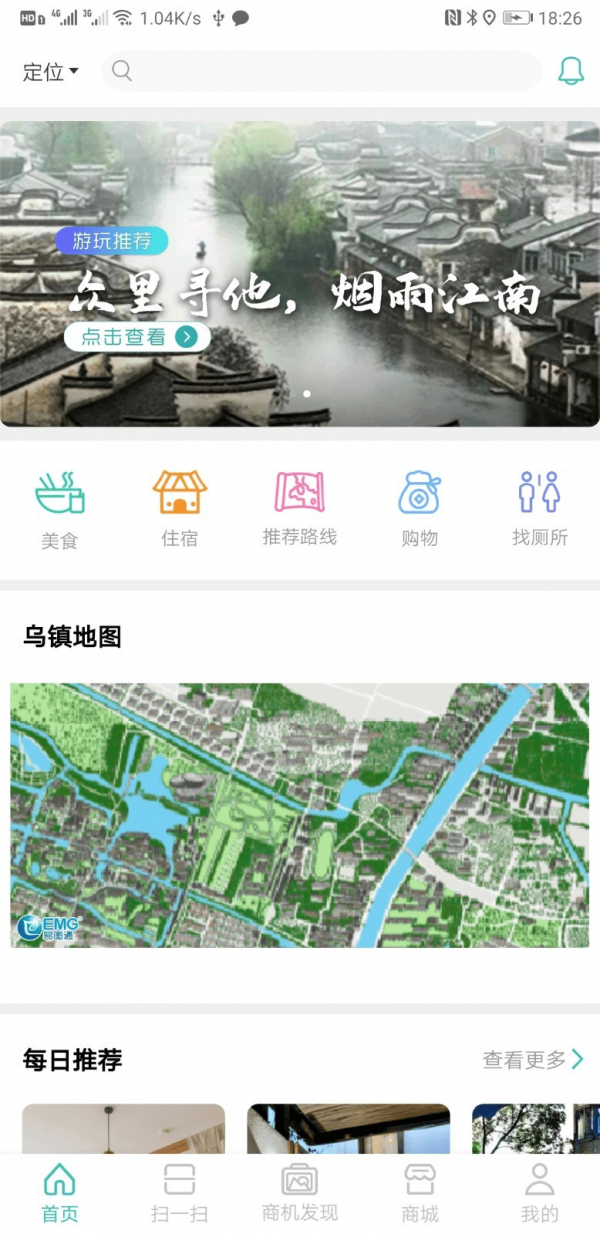Switch to the 商机发现 tab
The width and height of the screenshot is (600, 1234).
pyautogui.click(x=300, y=1194)
